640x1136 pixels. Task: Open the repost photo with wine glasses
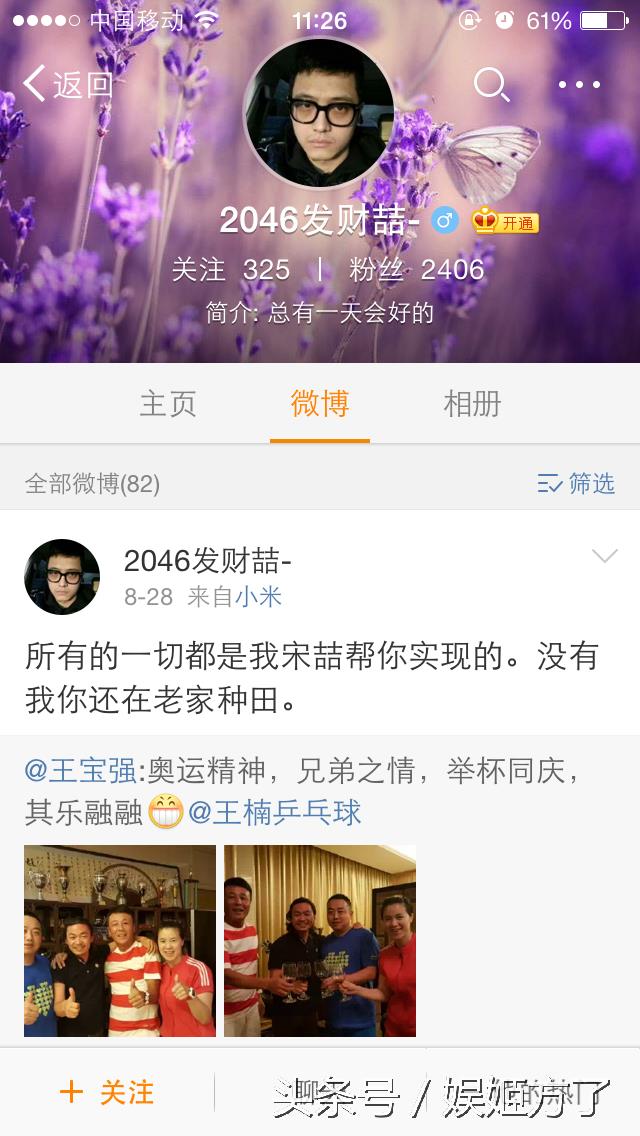[320, 940]
